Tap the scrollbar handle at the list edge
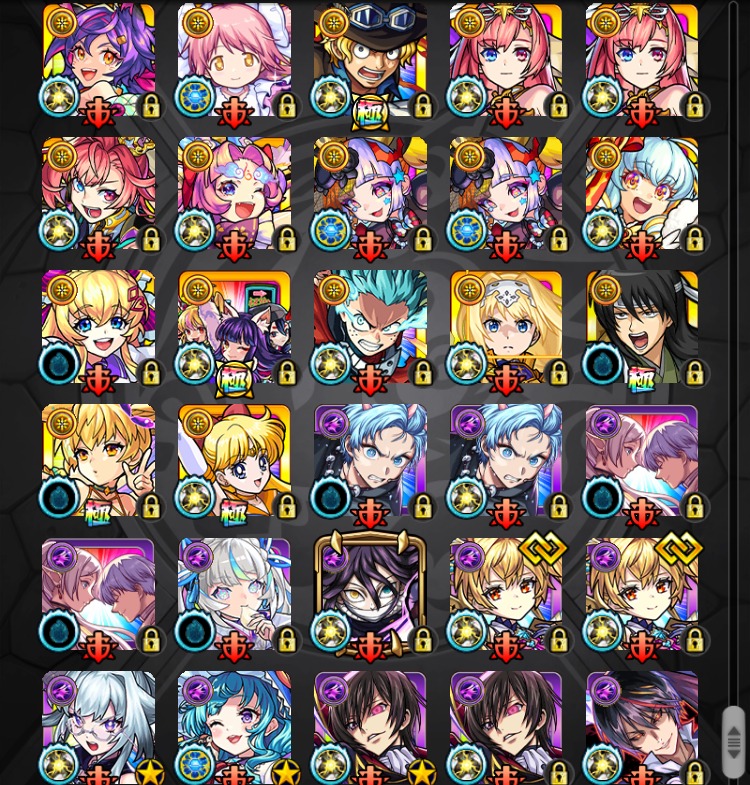Viewport: 750px width, 785px height. (734, 742)
